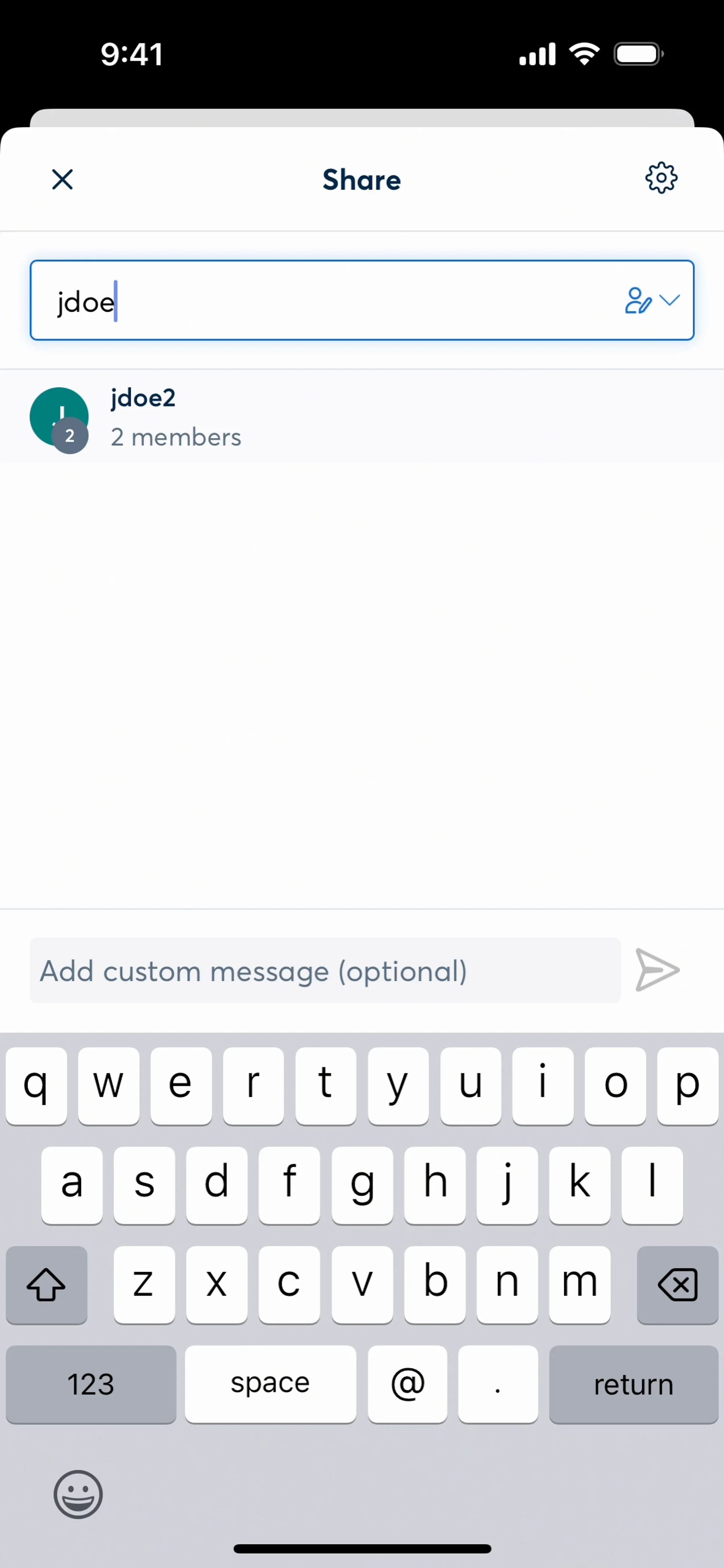The width and height of the screenshot is (724, 1568).
Task: Focus the custom message field
Action: [x=325, y=970]
